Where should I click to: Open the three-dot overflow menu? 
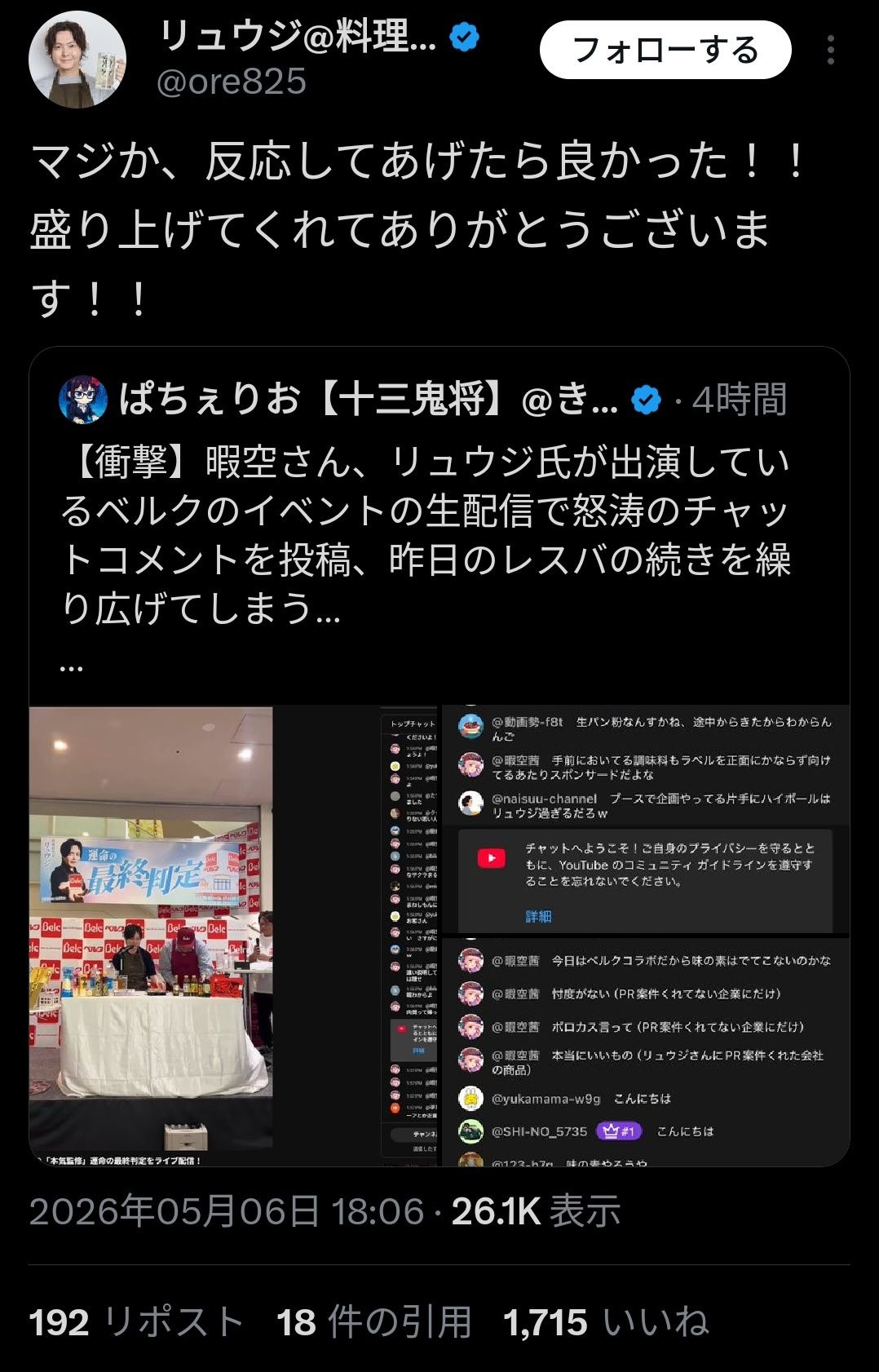pos(830,51)
